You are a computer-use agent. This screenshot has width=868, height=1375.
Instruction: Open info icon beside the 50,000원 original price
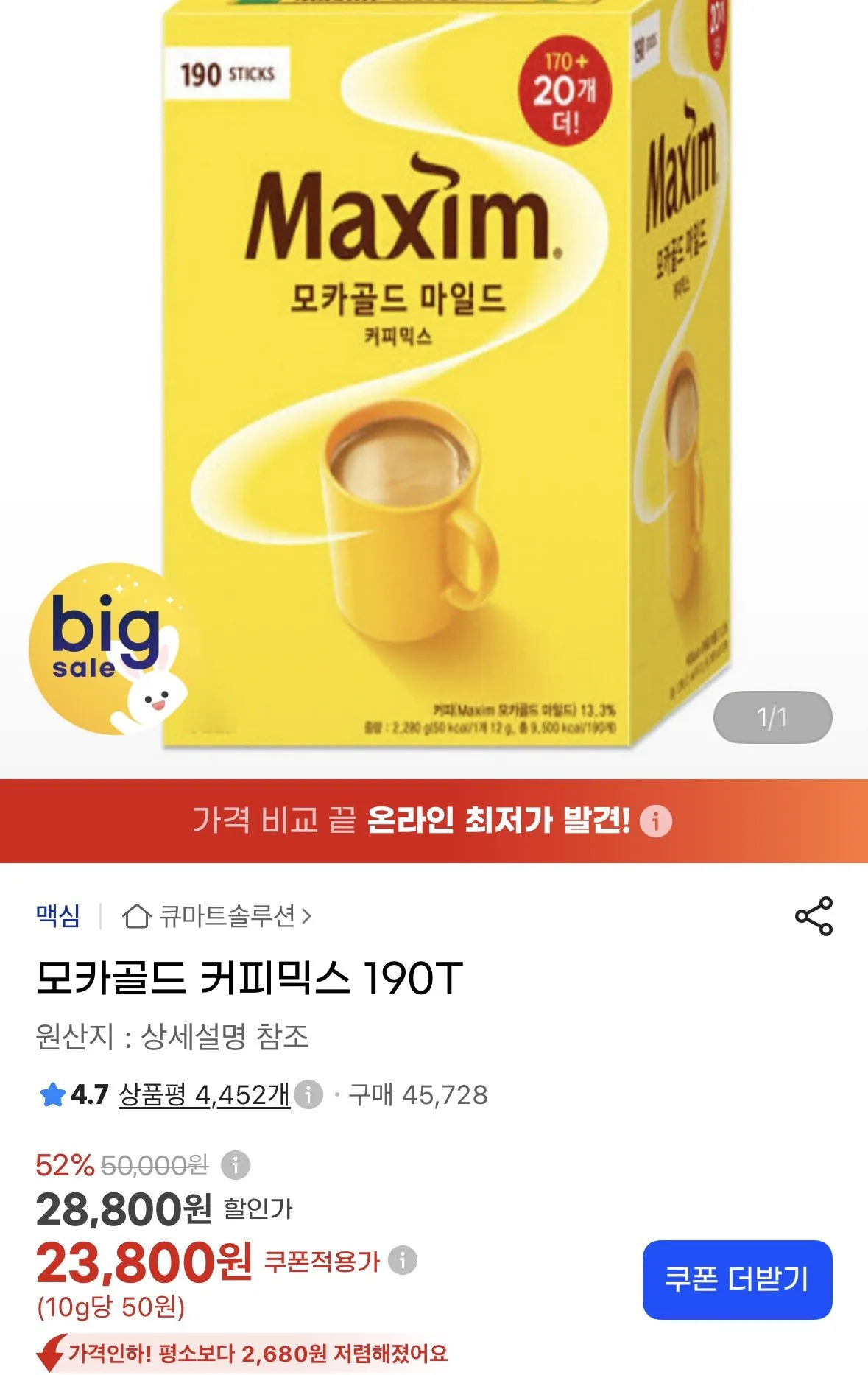pyautogui.click(x=236, y=1165)
